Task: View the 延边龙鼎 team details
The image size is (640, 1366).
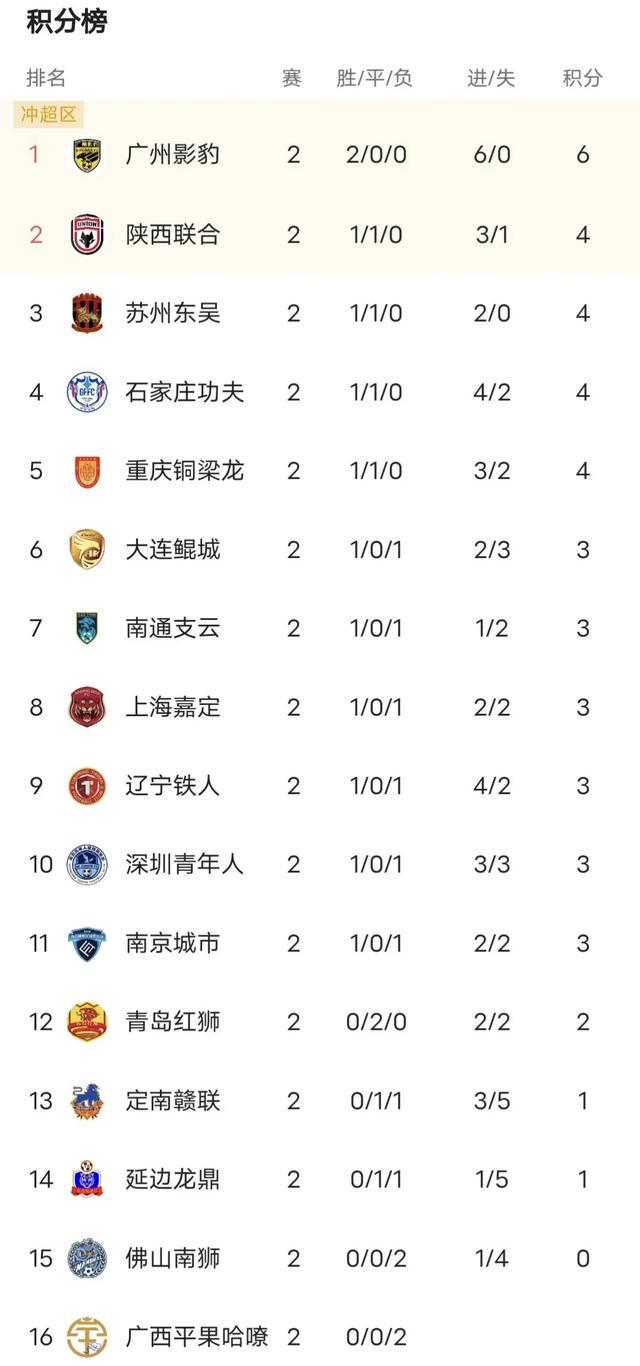Action: (320, 1179)
